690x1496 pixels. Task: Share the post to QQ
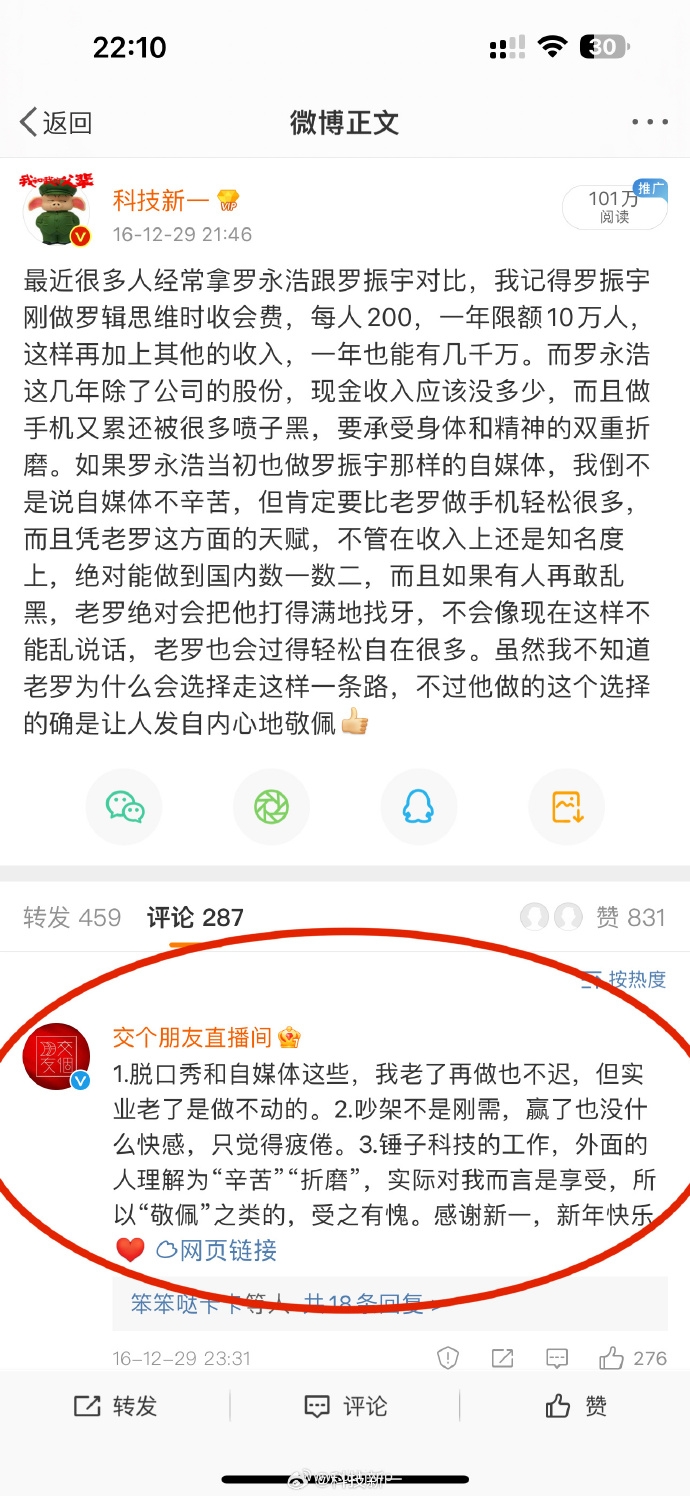418,806
